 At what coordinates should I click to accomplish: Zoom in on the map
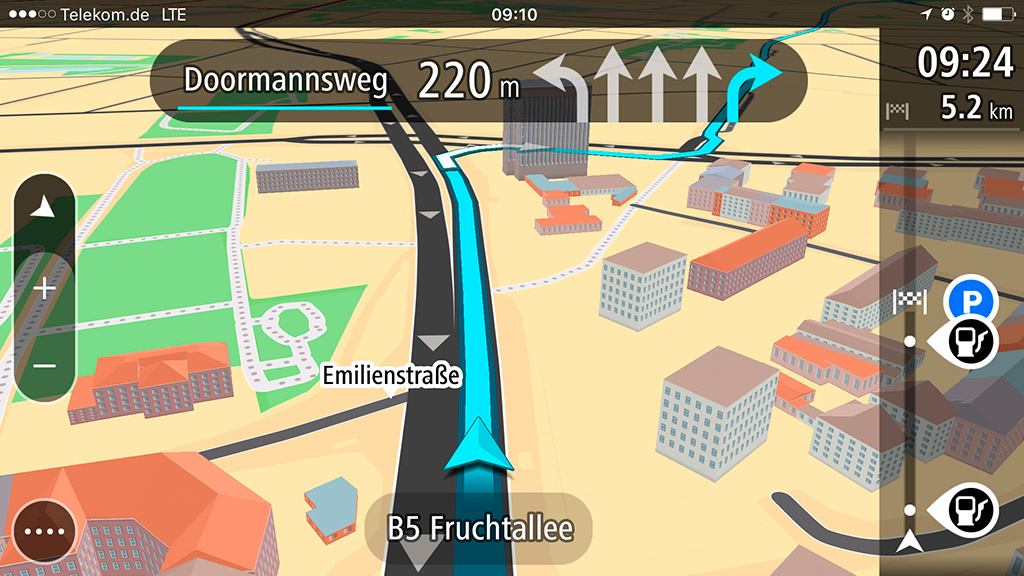44,289
